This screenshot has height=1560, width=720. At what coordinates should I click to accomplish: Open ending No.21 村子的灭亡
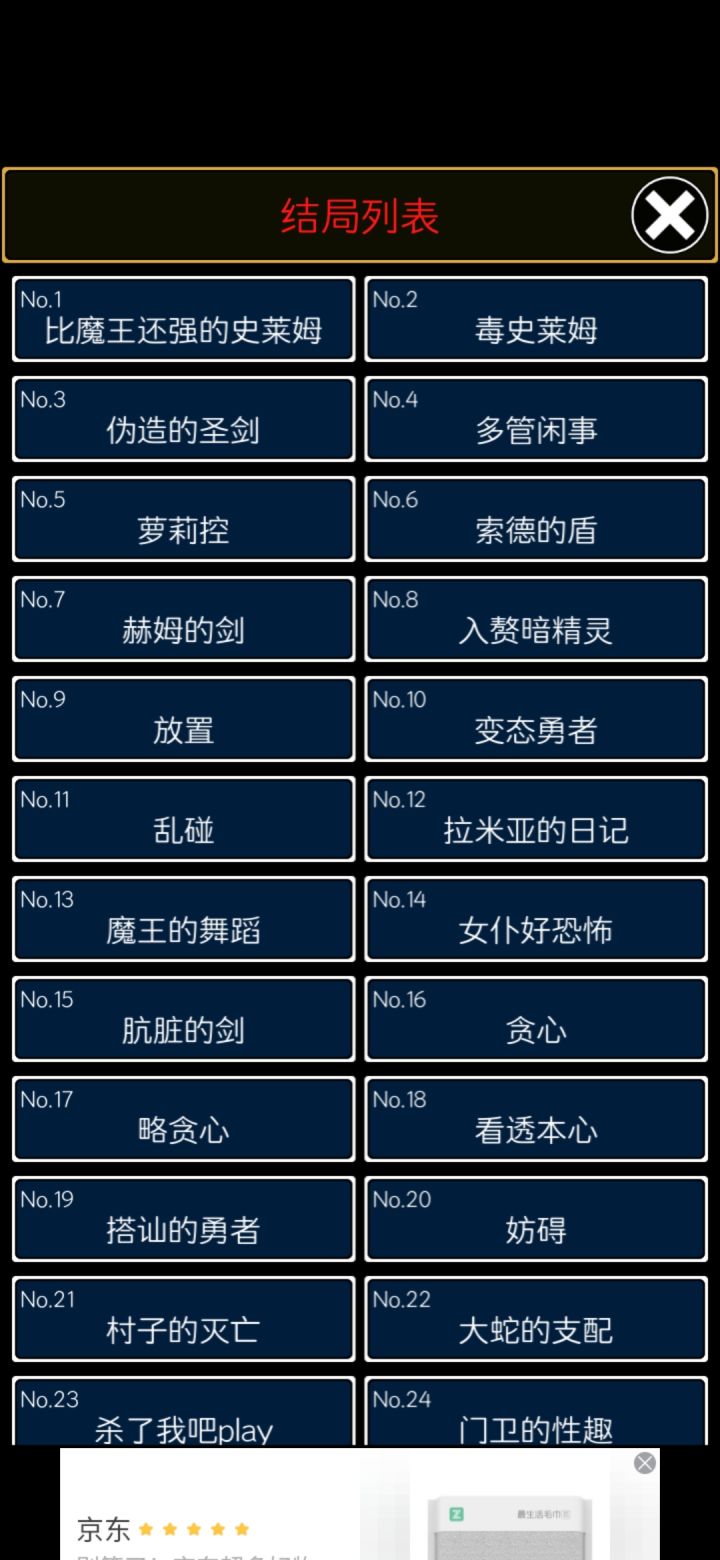coord(184,1319)
